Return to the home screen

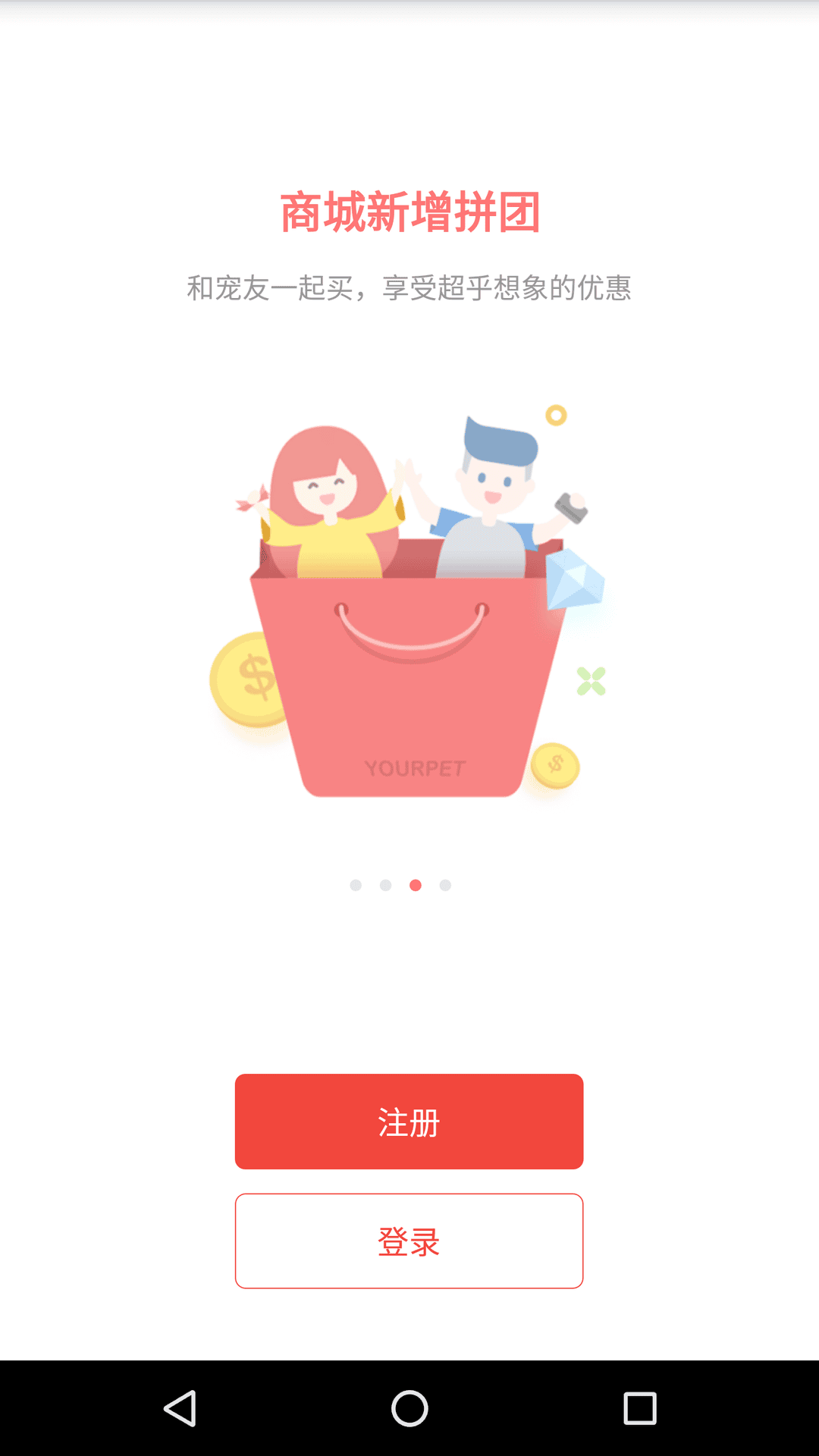[x=409, y=1408]
